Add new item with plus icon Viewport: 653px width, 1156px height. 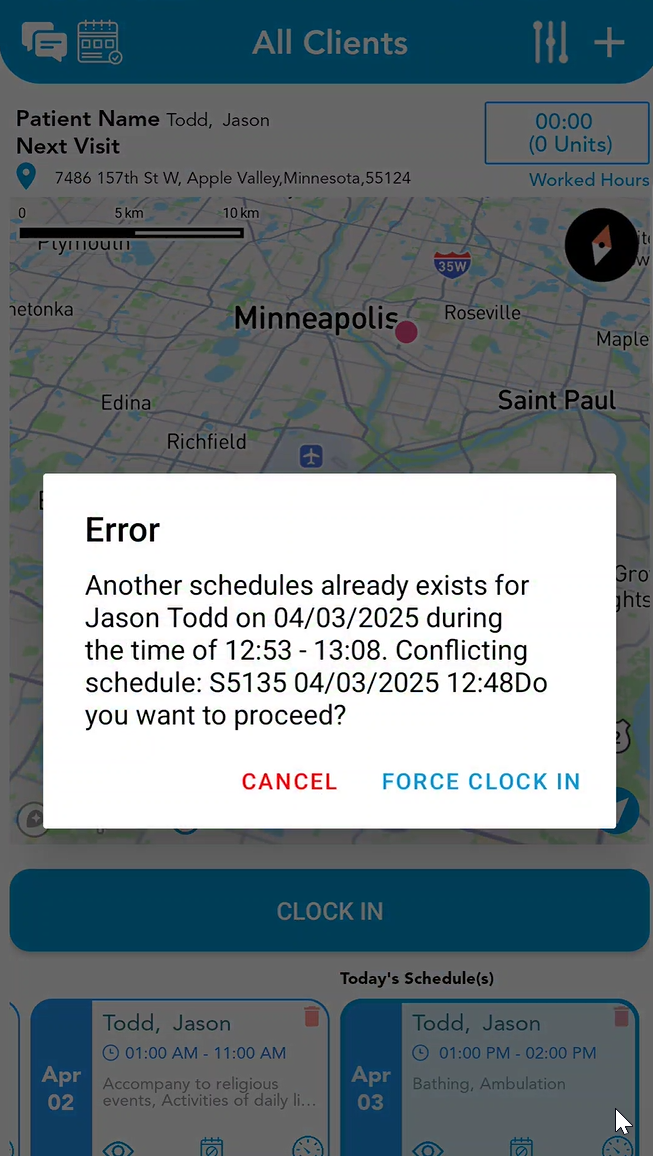[x=610, y=43]
